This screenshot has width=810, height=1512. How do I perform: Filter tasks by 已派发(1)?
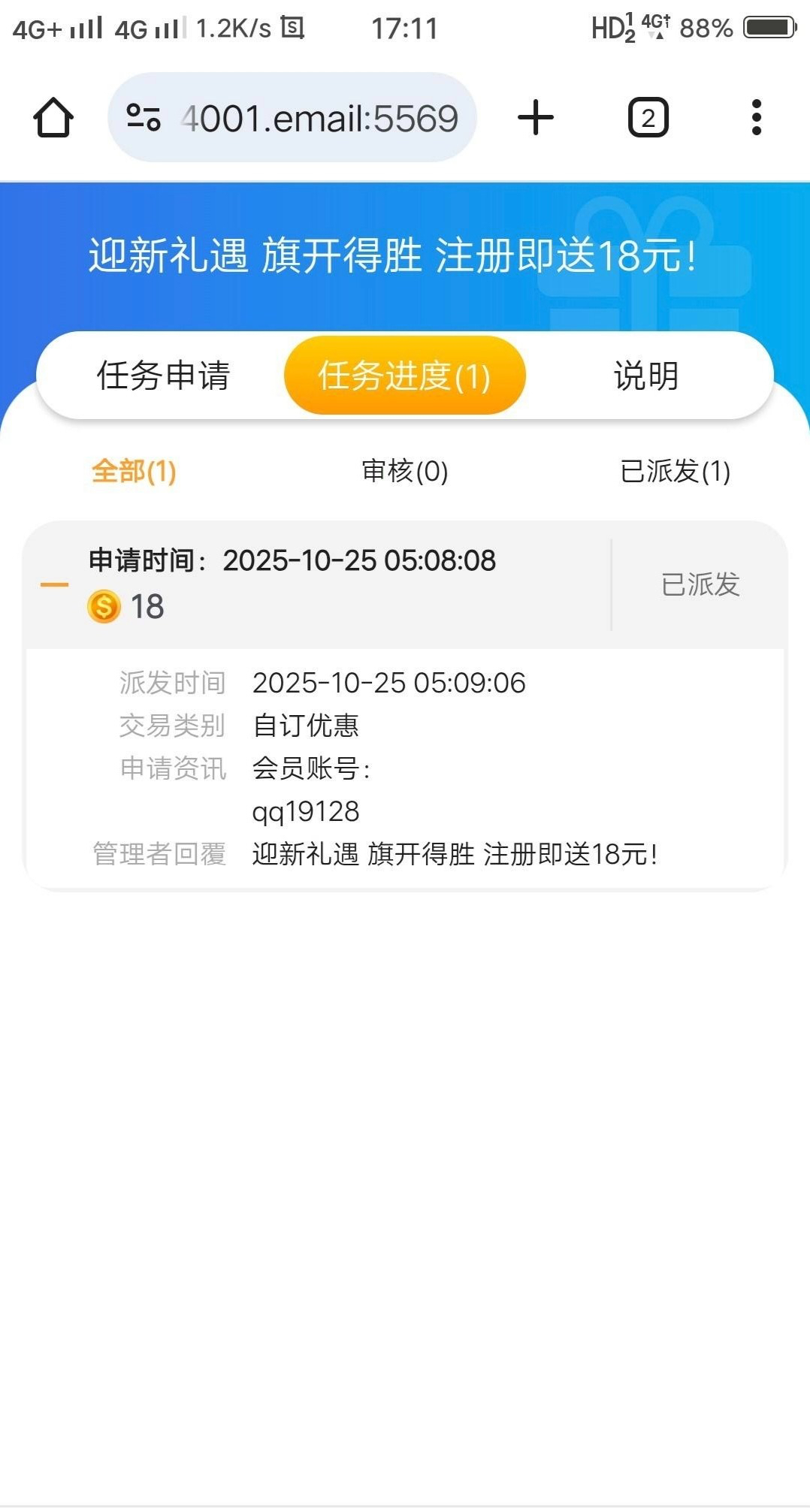click(x=675, y=472)
